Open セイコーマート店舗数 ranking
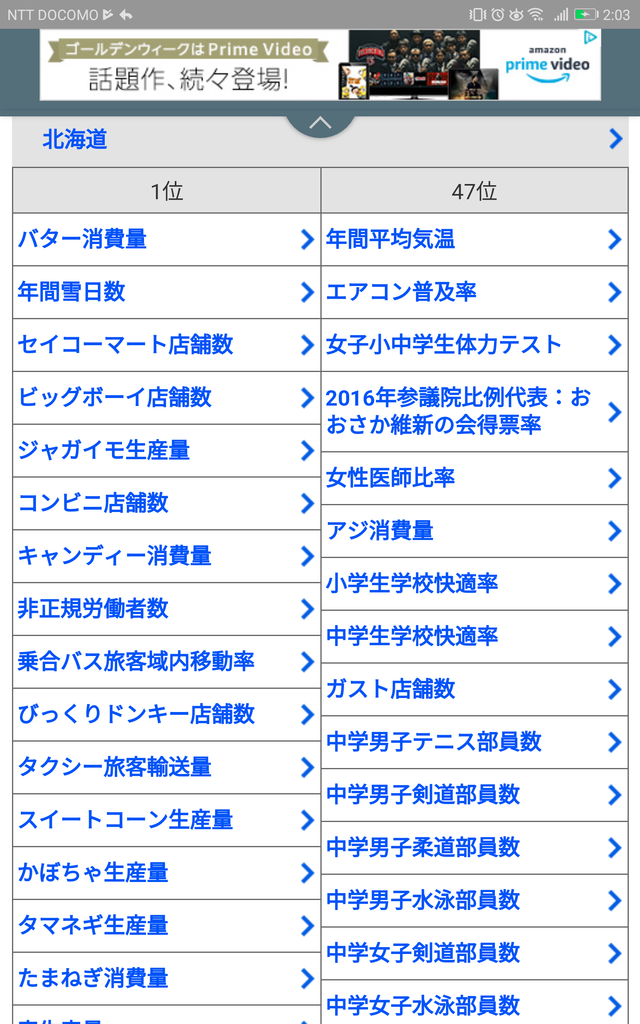 pyautogui.click(x=167, y=345)
